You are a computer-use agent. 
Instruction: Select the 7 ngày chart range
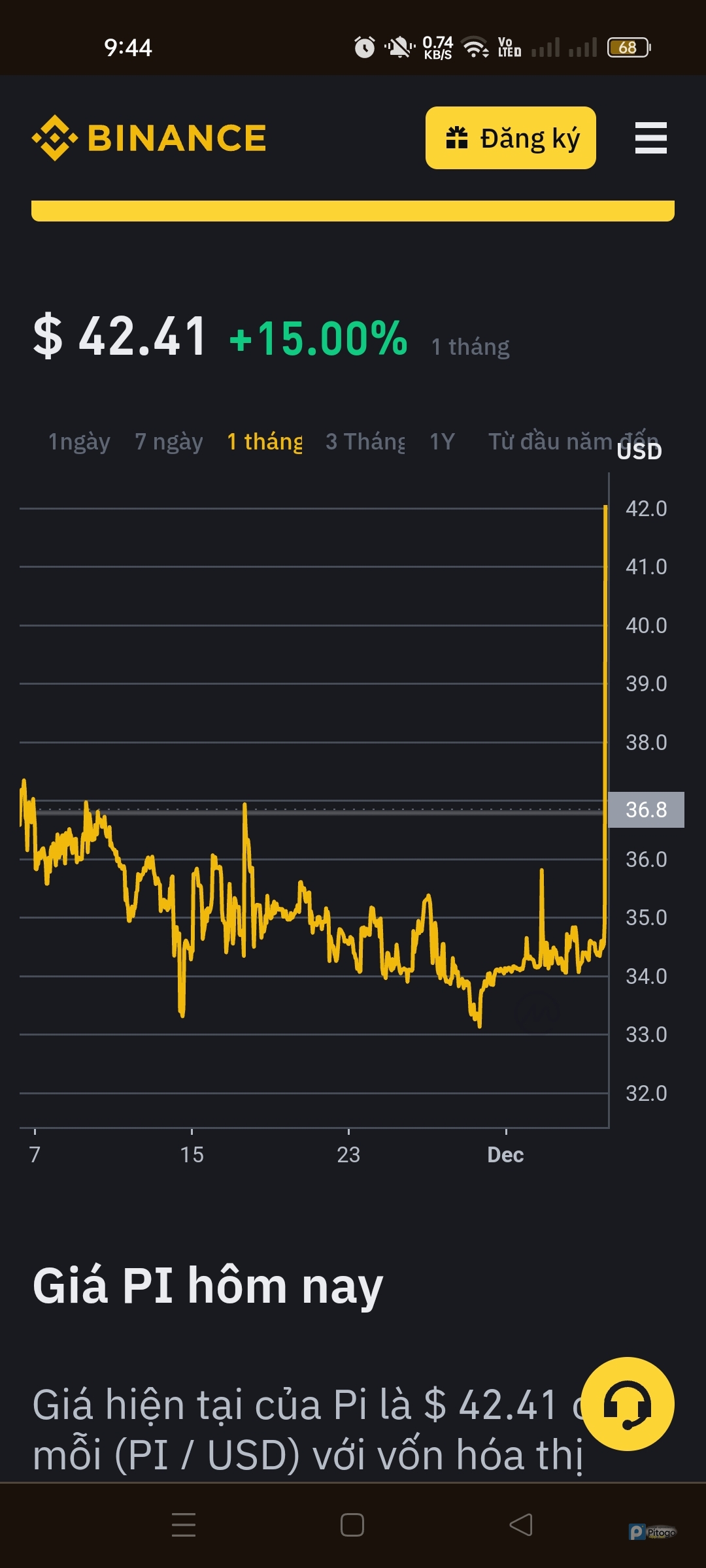169,442
